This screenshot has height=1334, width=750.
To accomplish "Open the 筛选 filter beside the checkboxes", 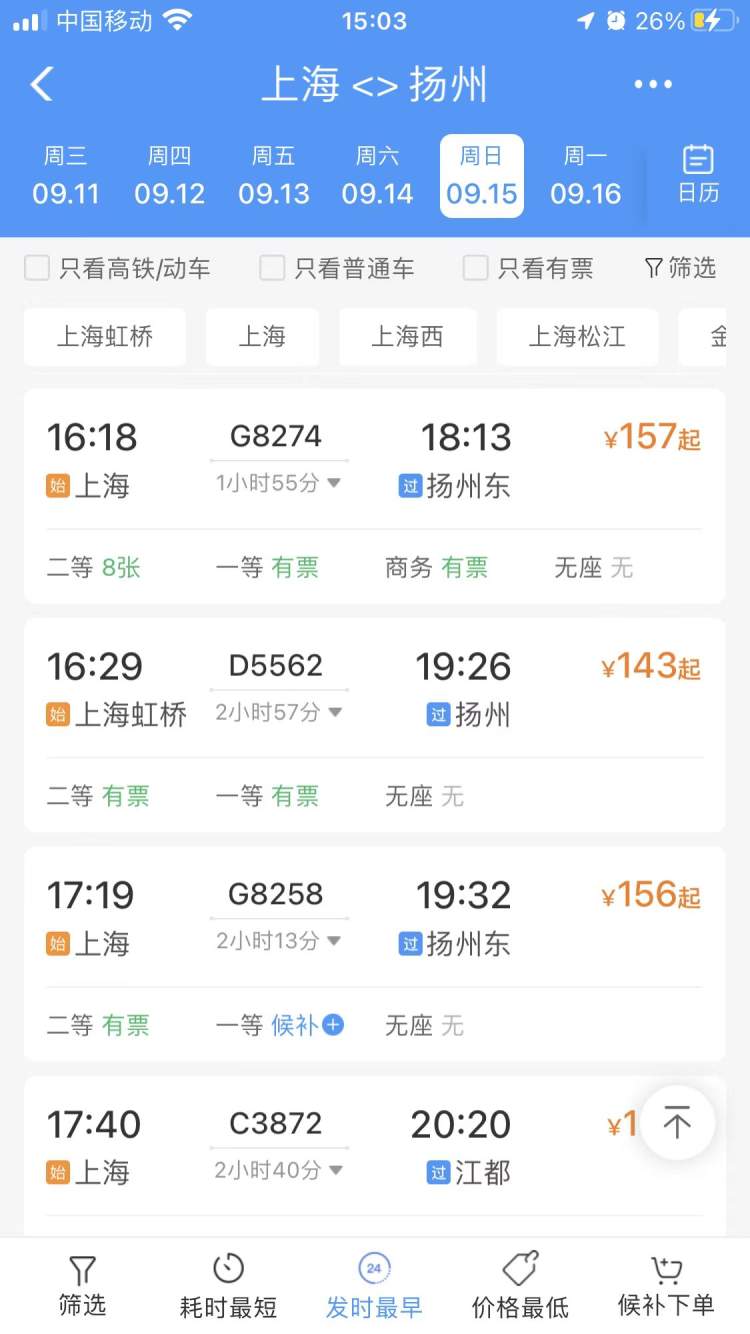I will pyautogui.click(x=680, y=268).
